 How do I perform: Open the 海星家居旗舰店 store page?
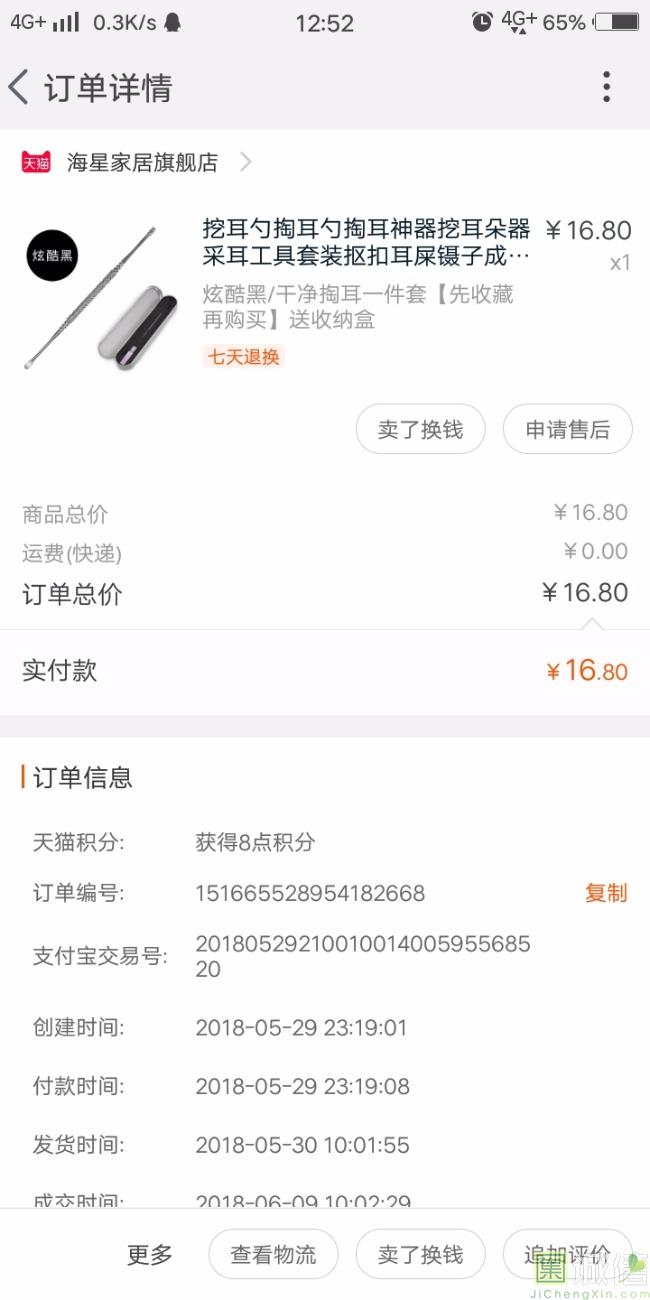[142, 162]
